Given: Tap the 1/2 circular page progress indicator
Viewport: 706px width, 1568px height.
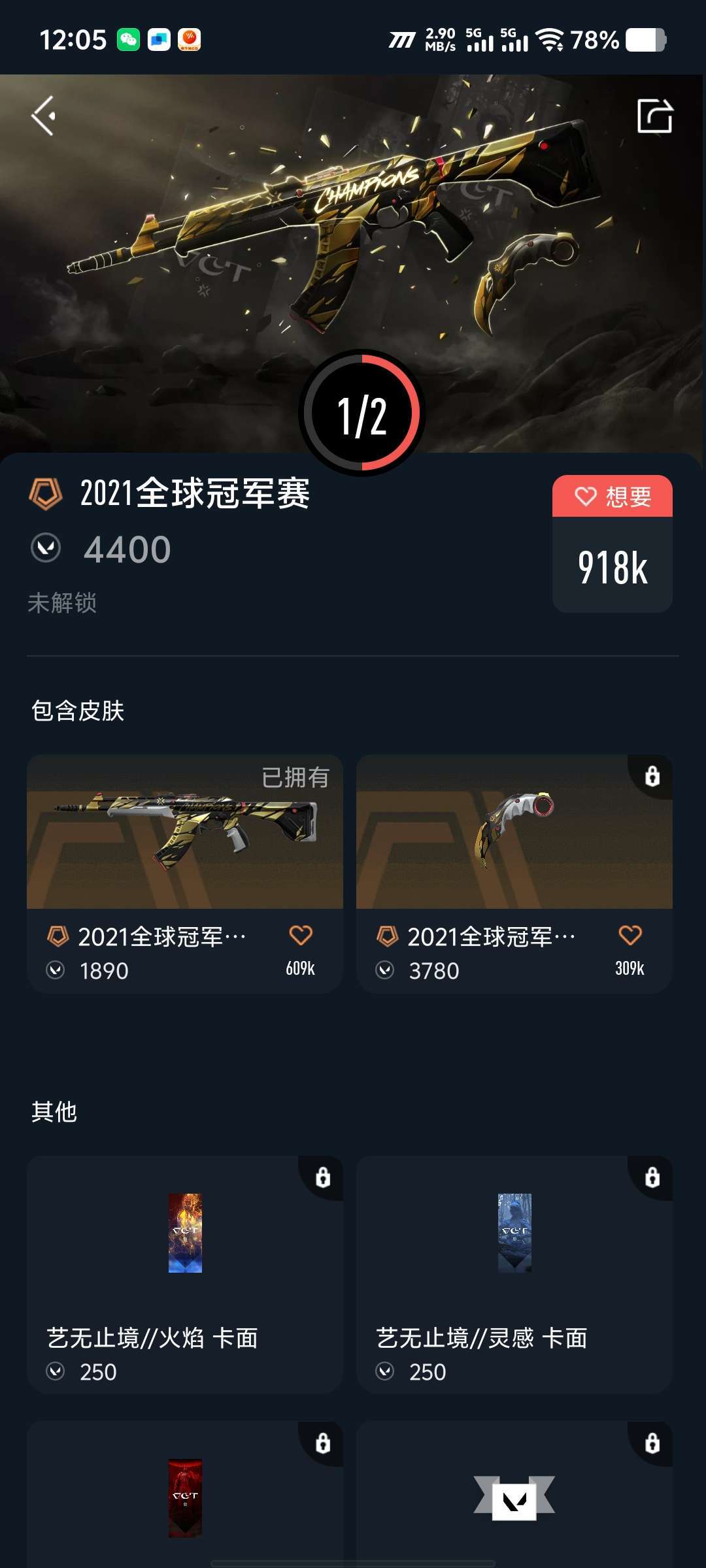Looking at the screenshot, I should click(361, 412).
